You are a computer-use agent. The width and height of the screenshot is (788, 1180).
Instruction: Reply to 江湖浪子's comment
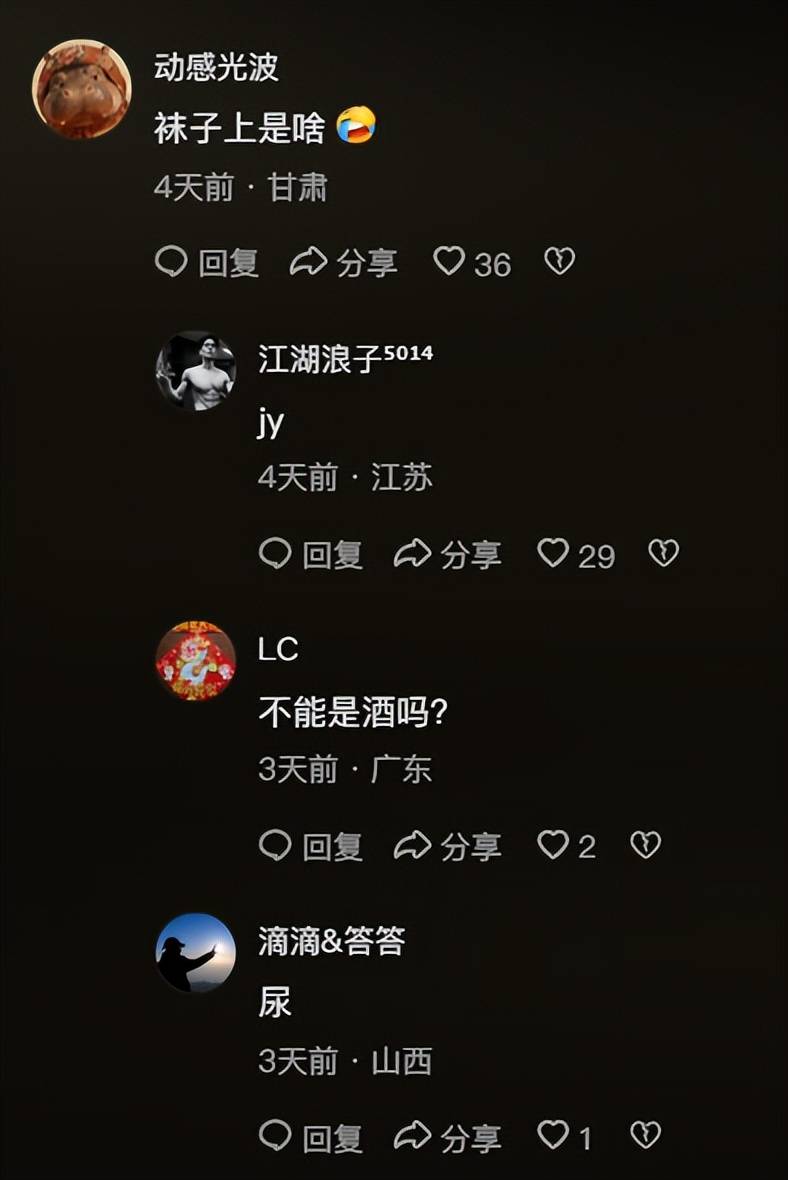(x=310, y=554)
